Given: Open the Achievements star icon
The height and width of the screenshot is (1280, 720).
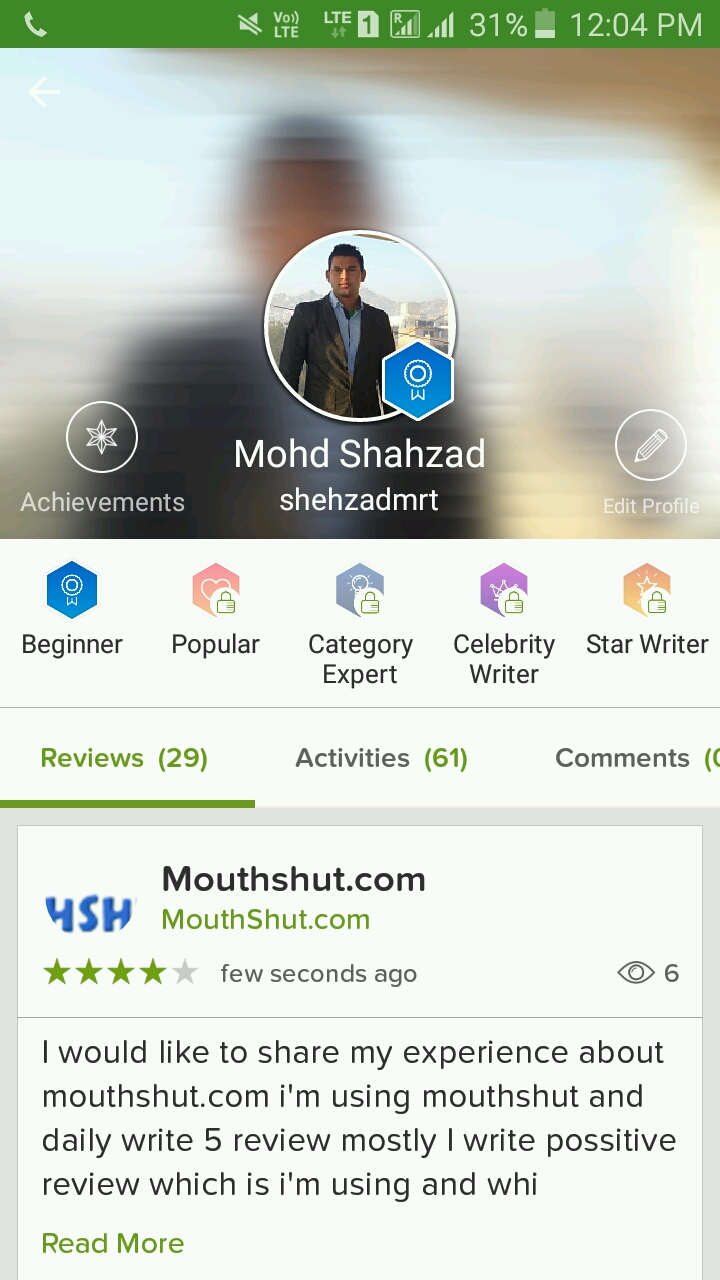Looking at the screenshot, I should coord(102,437).
